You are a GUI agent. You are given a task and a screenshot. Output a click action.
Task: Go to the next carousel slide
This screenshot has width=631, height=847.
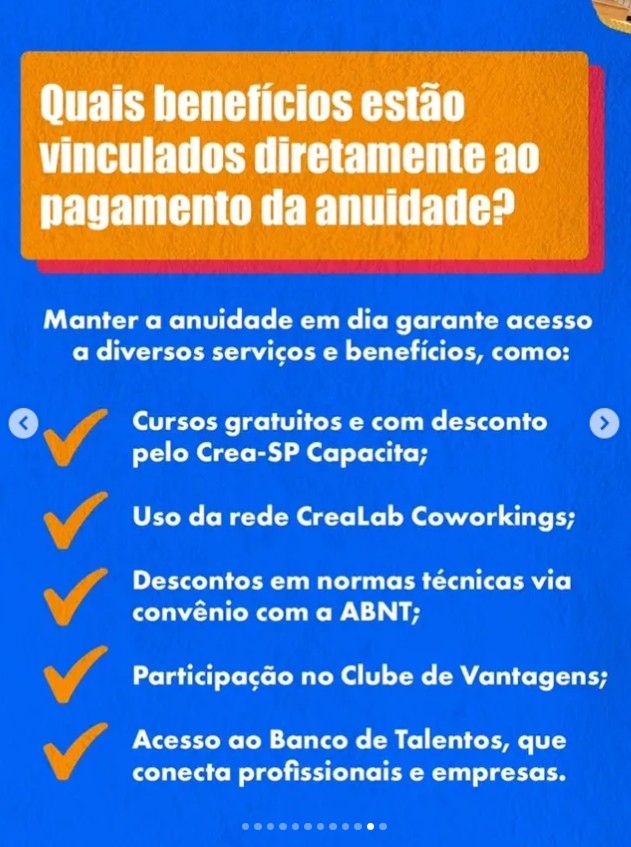(x=604, y=423)
